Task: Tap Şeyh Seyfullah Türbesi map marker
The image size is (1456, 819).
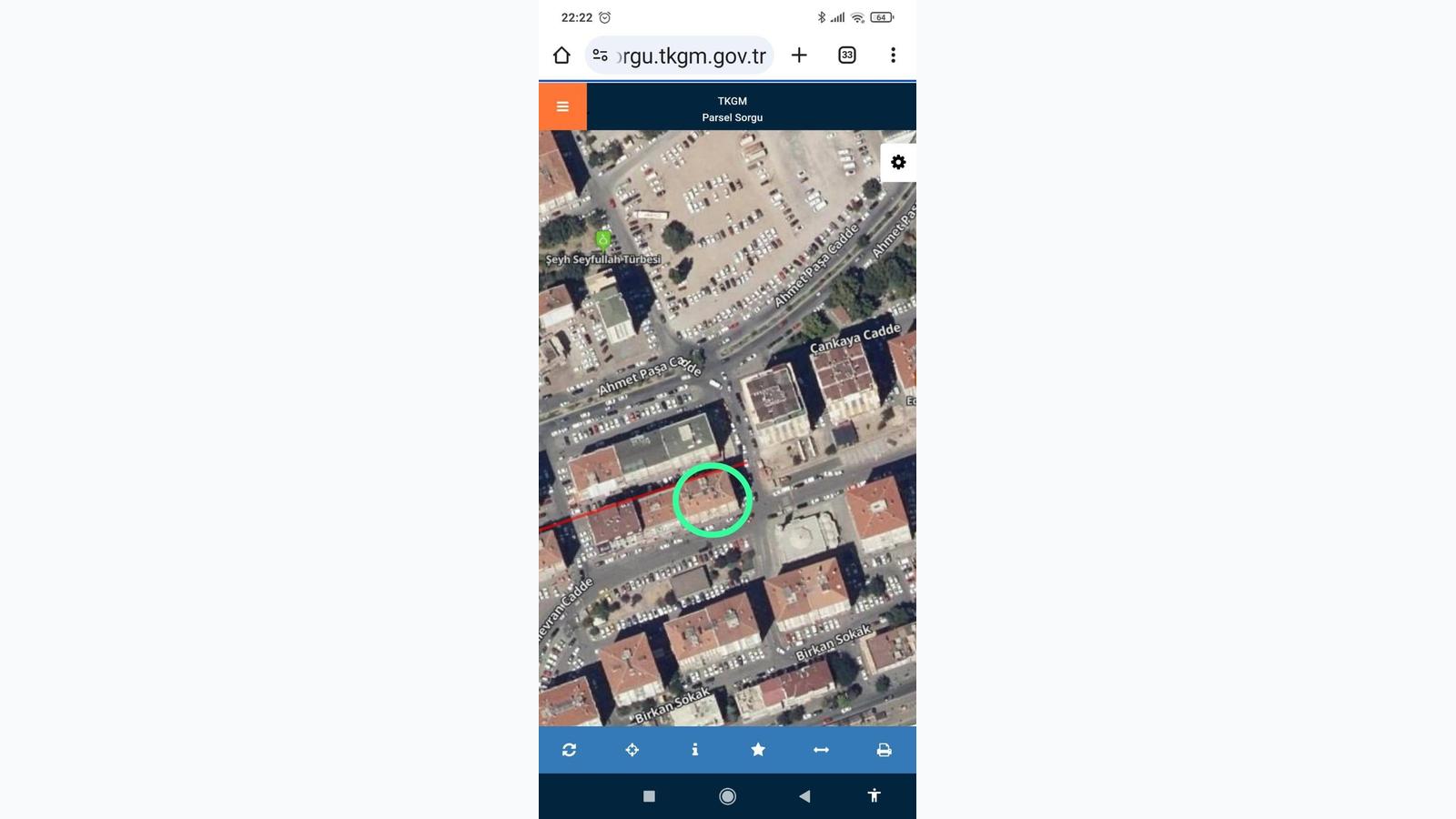Action: tap(602, 240)
